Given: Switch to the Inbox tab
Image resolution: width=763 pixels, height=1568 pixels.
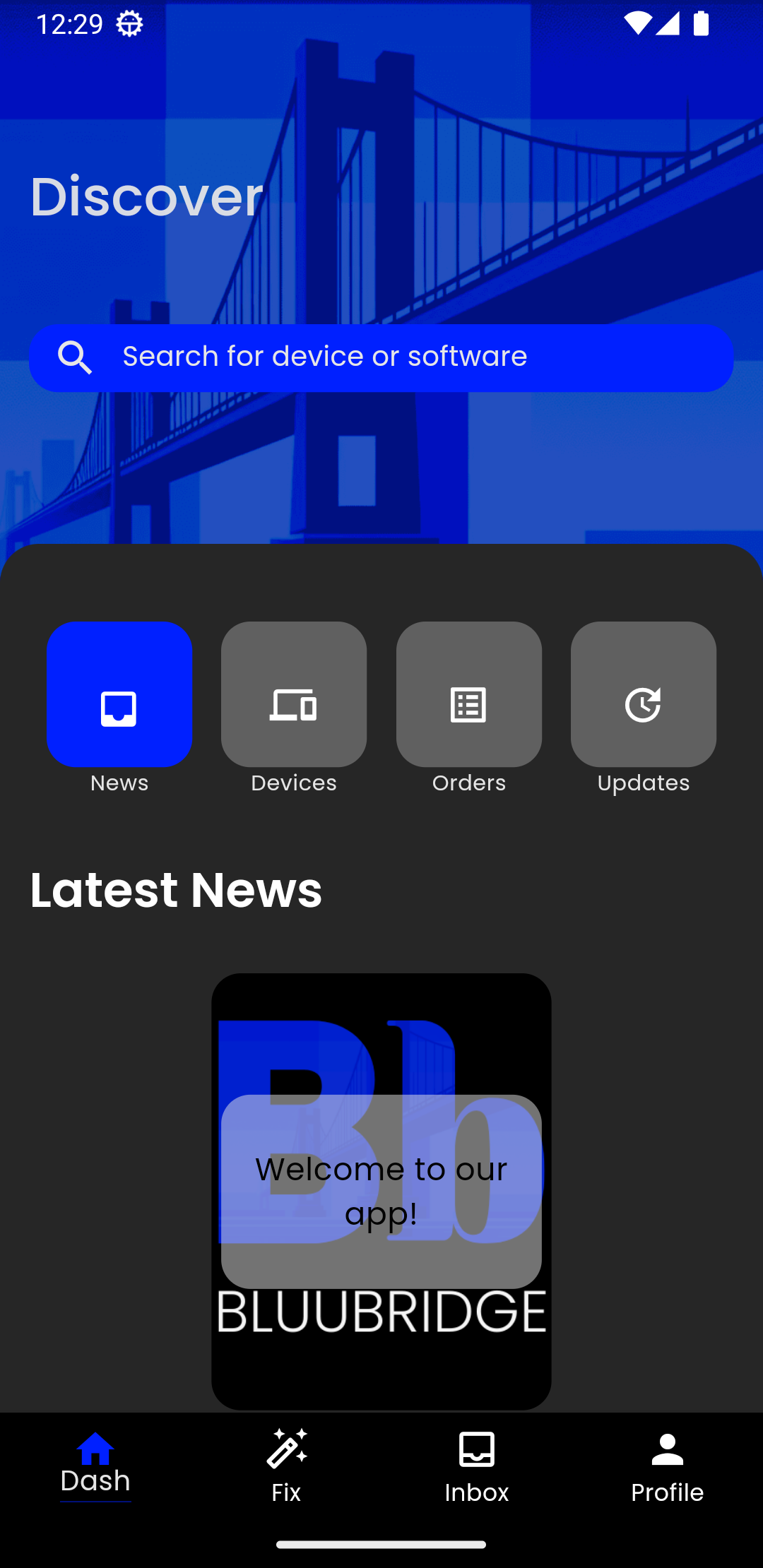Looking at the screenshot, I should (x=477, y=1465).
